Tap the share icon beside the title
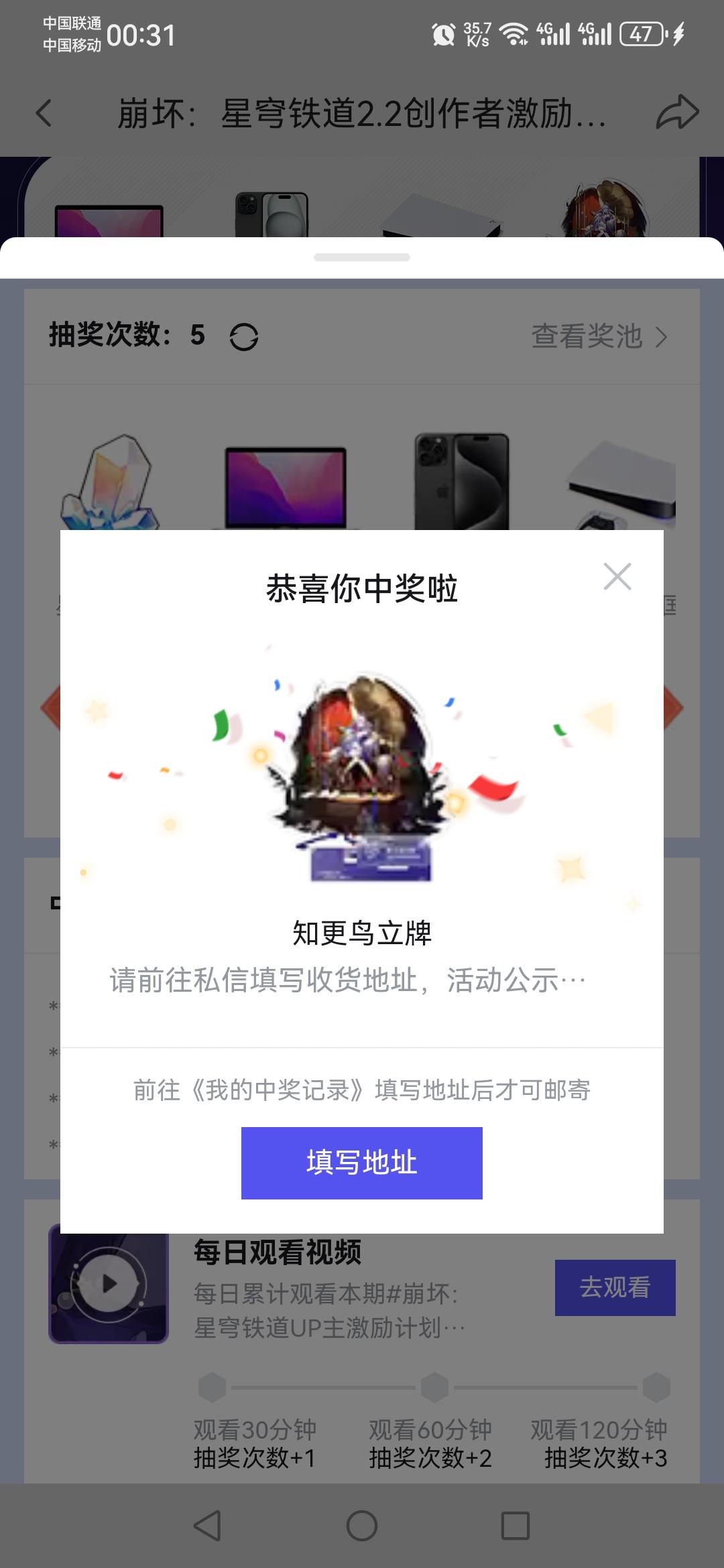The image size is (724, 1568). 678,113
